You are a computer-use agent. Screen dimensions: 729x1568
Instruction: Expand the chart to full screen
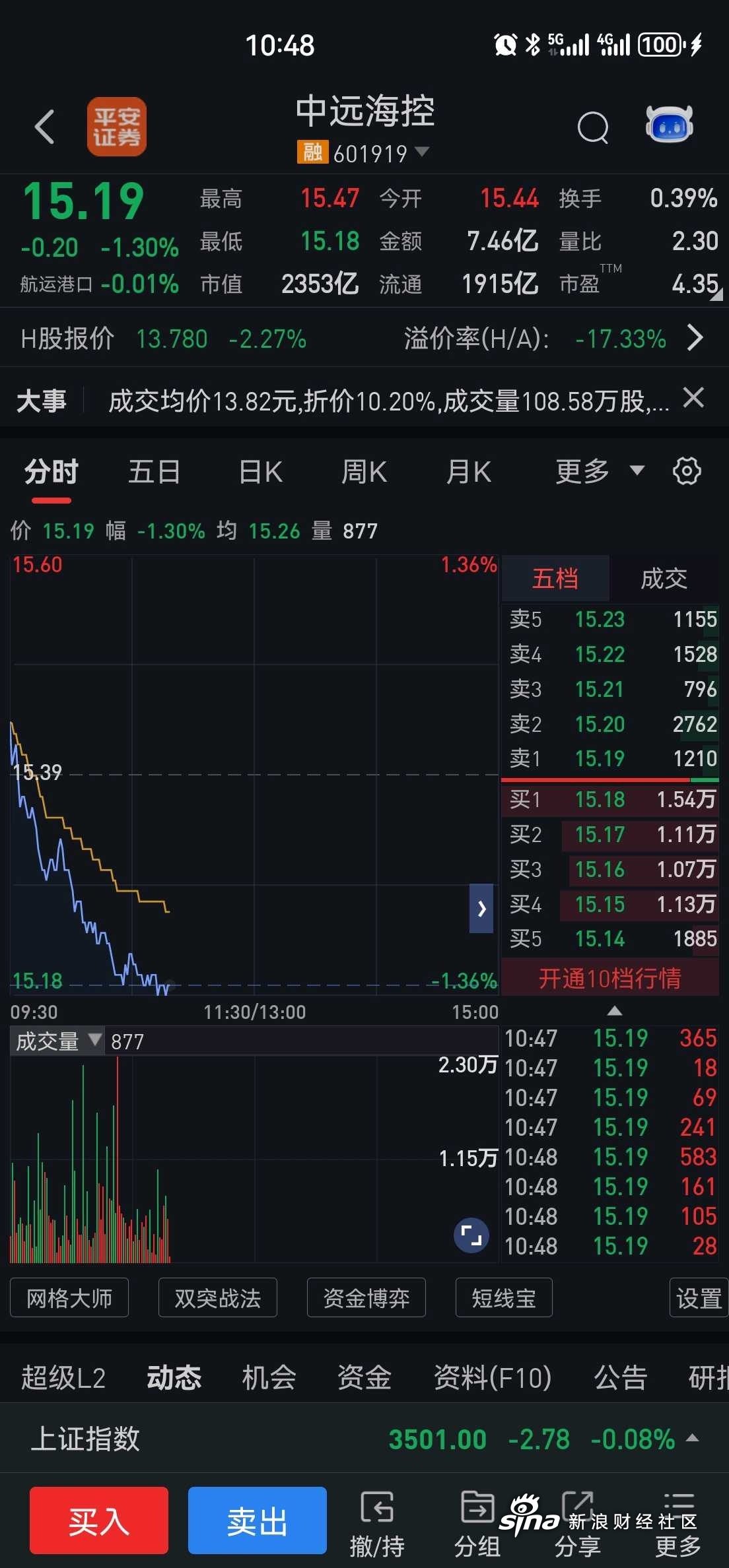(x=471, y=1235)
